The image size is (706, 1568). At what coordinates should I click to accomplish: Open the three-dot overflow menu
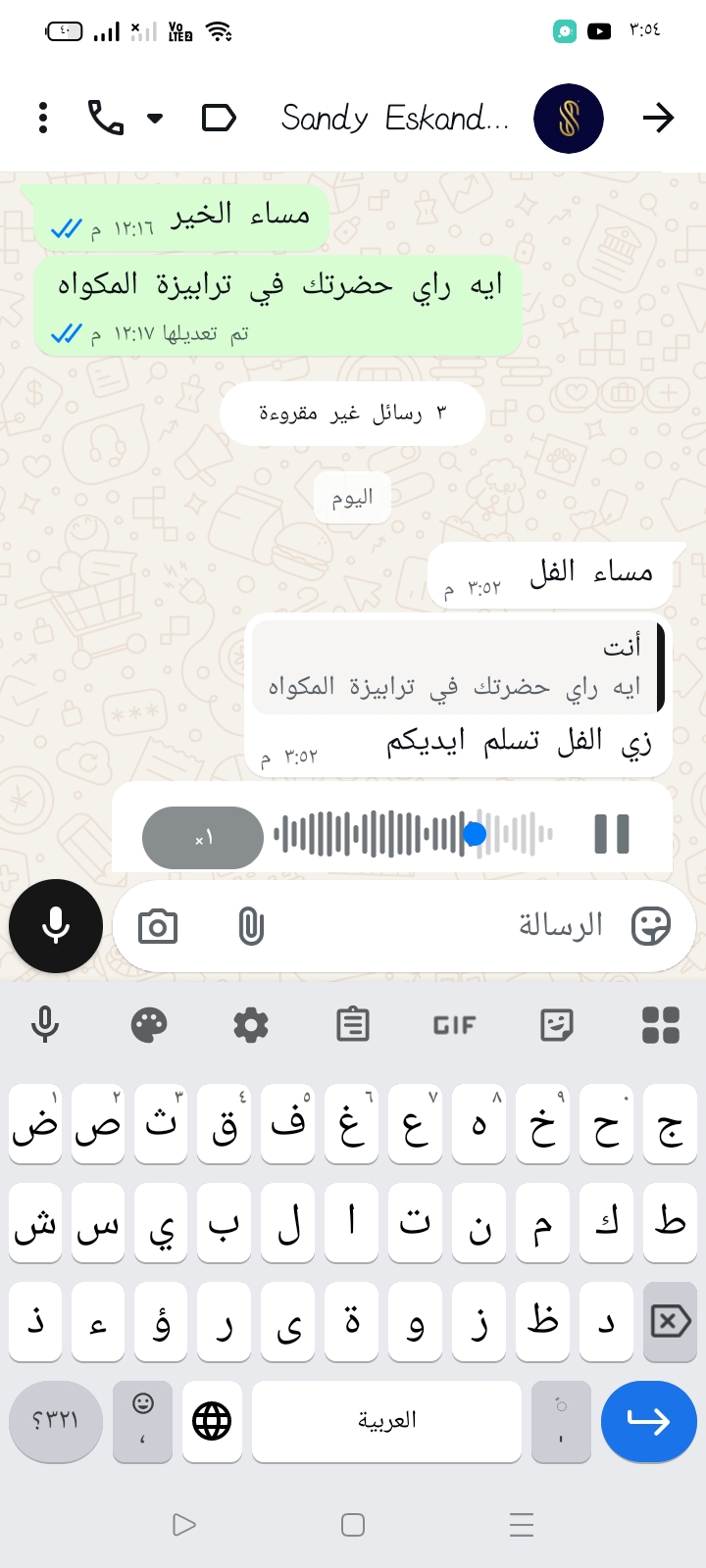[42, 118]
